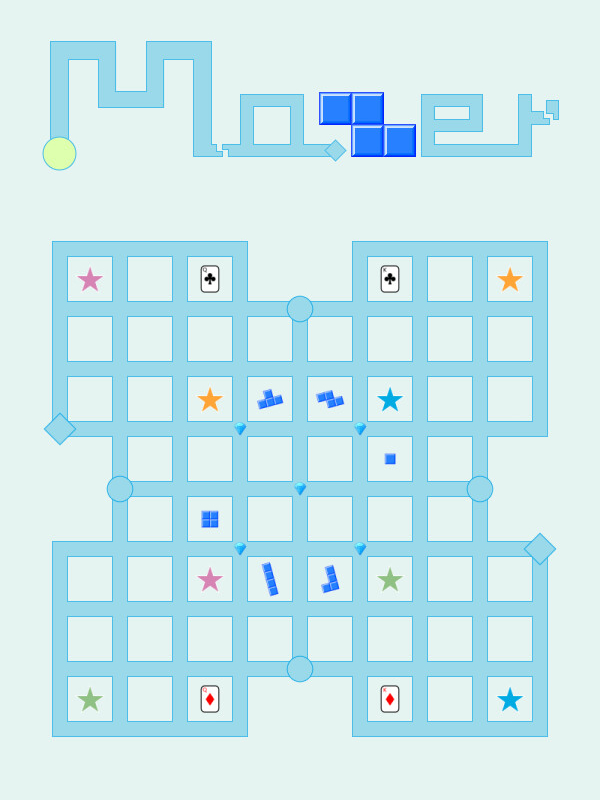Start a path from the circle between the club cards
Viewport: 600px width, 800px height.
tap(300, 309)
